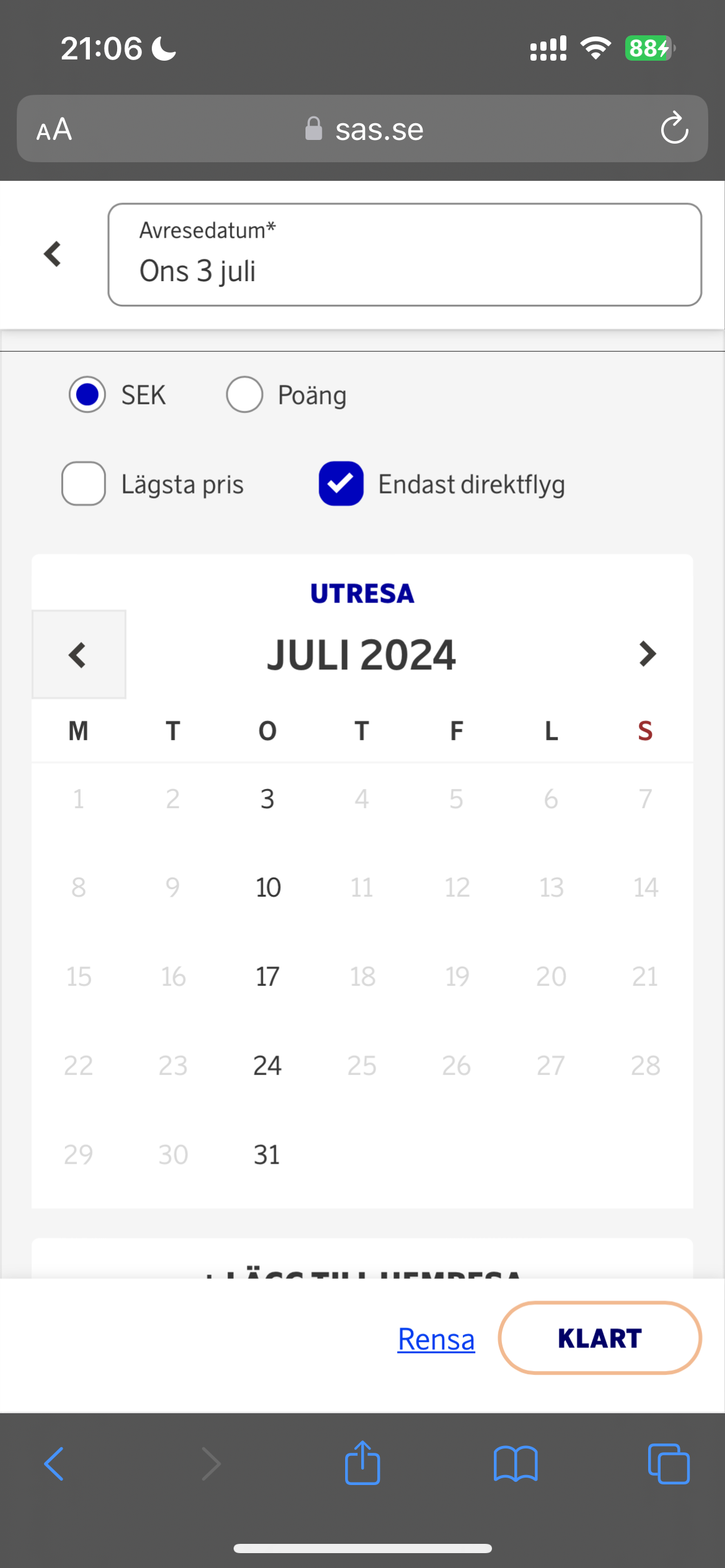Image resolution: width=725 pixels, height=1568 pixels.
Task: Open Safari share sheet
Action: click(362, 1464)
